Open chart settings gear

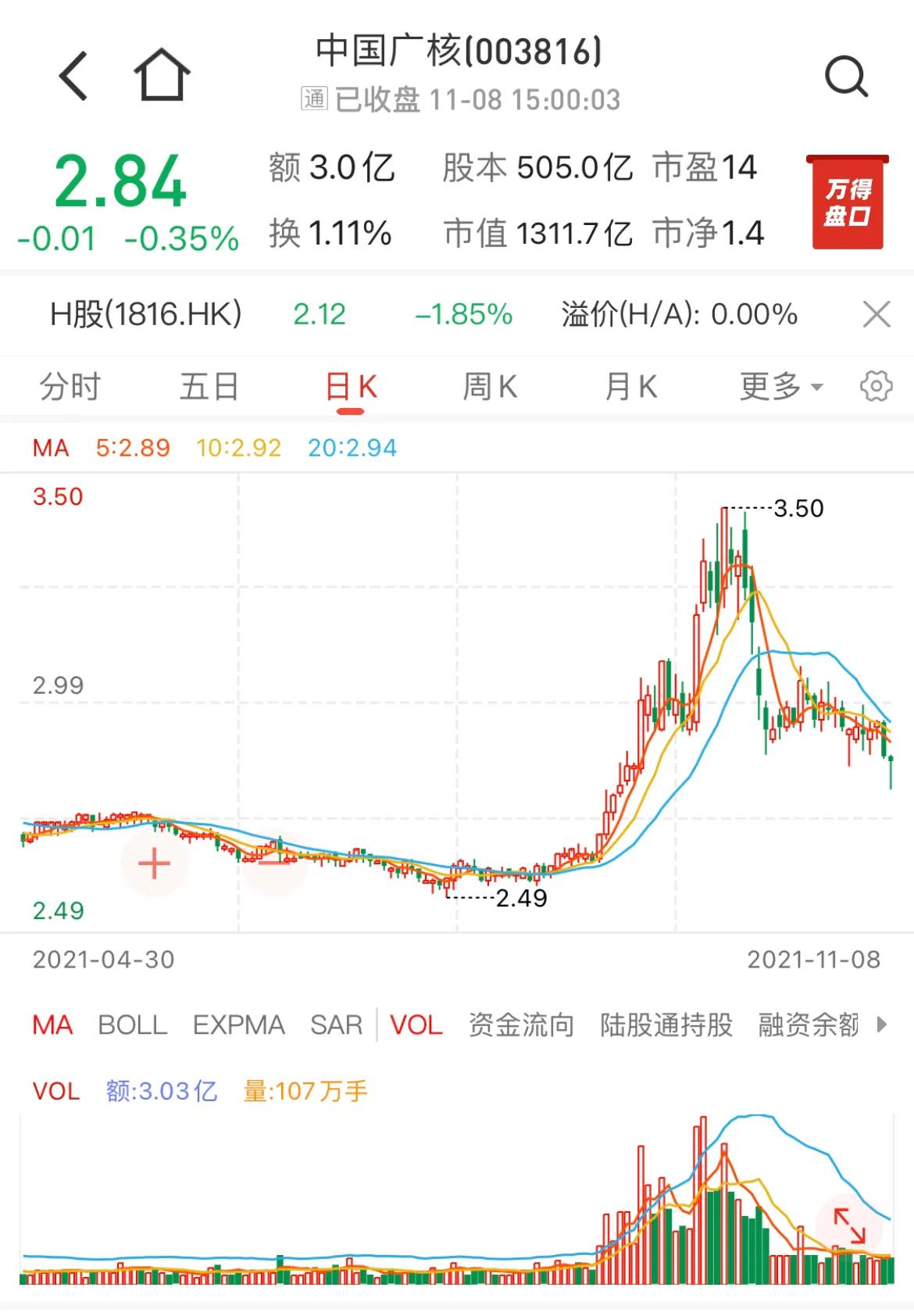[876, 386]
